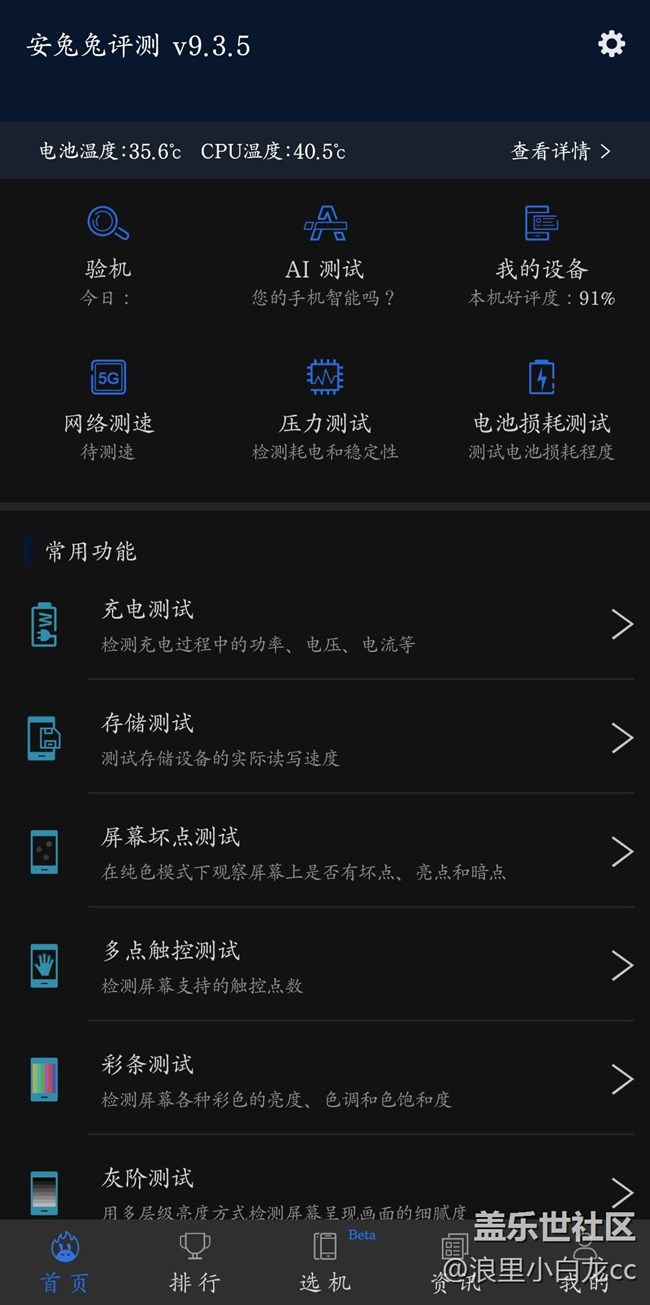This screenshot has width=650, height=1305.
Task: Go to the 首页 home tab
Action: (65, 1263)
